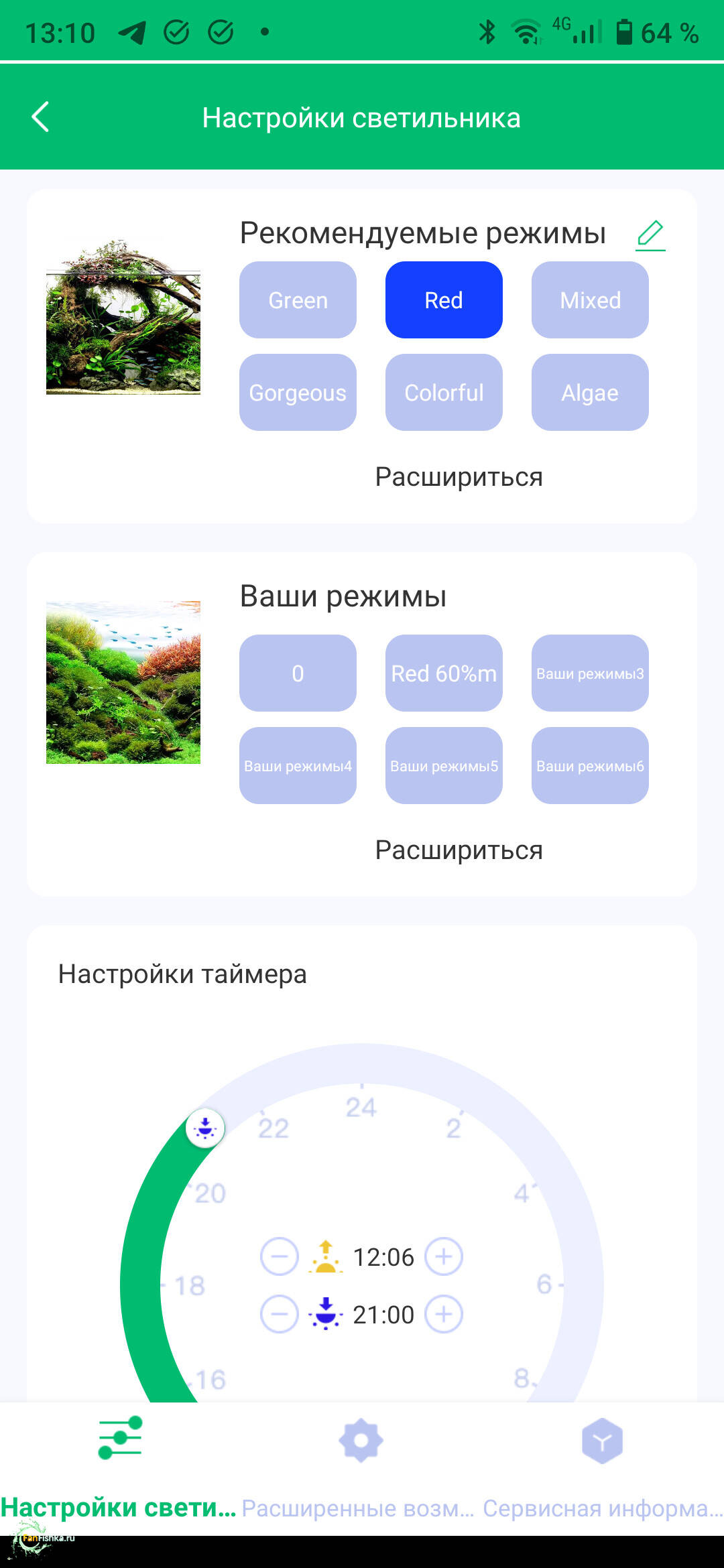This screenshot has width=724, height=1568.
Task: Select custom mode named 0
Action: [x=298, y=673]
